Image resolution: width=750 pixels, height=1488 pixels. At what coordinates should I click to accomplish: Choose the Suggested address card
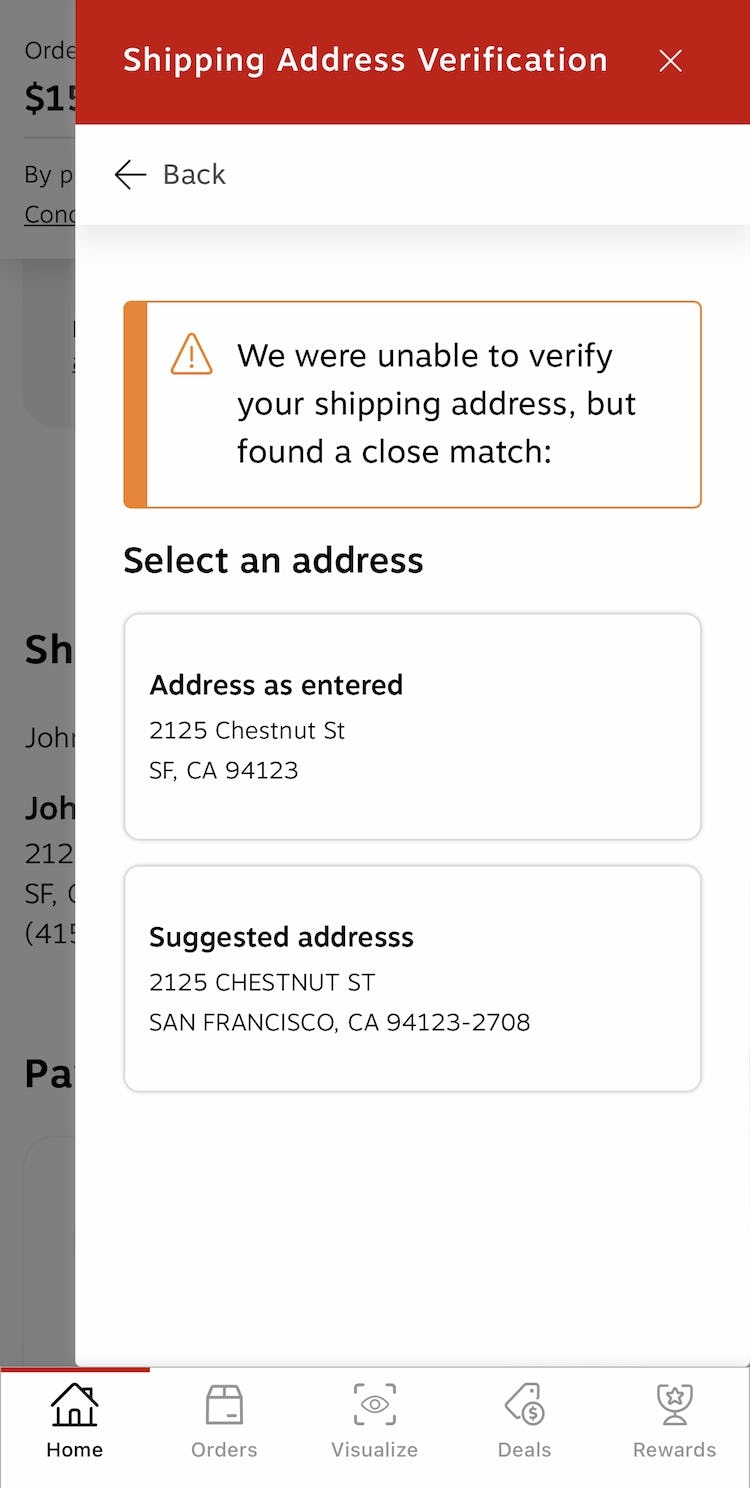412,978
